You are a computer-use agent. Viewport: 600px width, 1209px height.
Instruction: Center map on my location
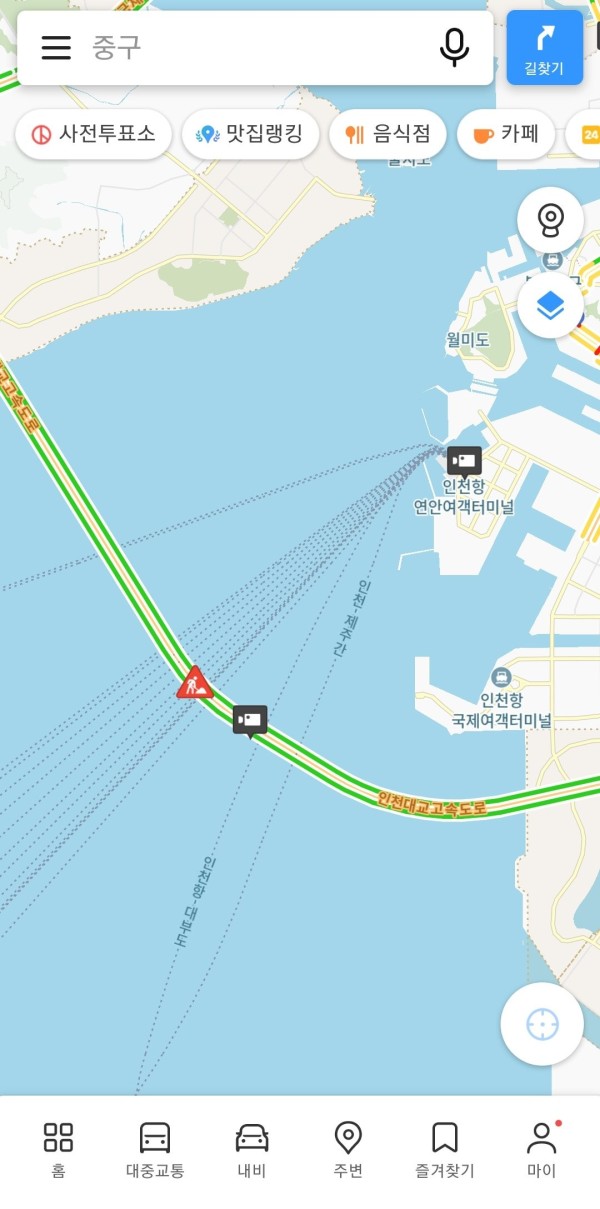click(x=542, y=1024)
